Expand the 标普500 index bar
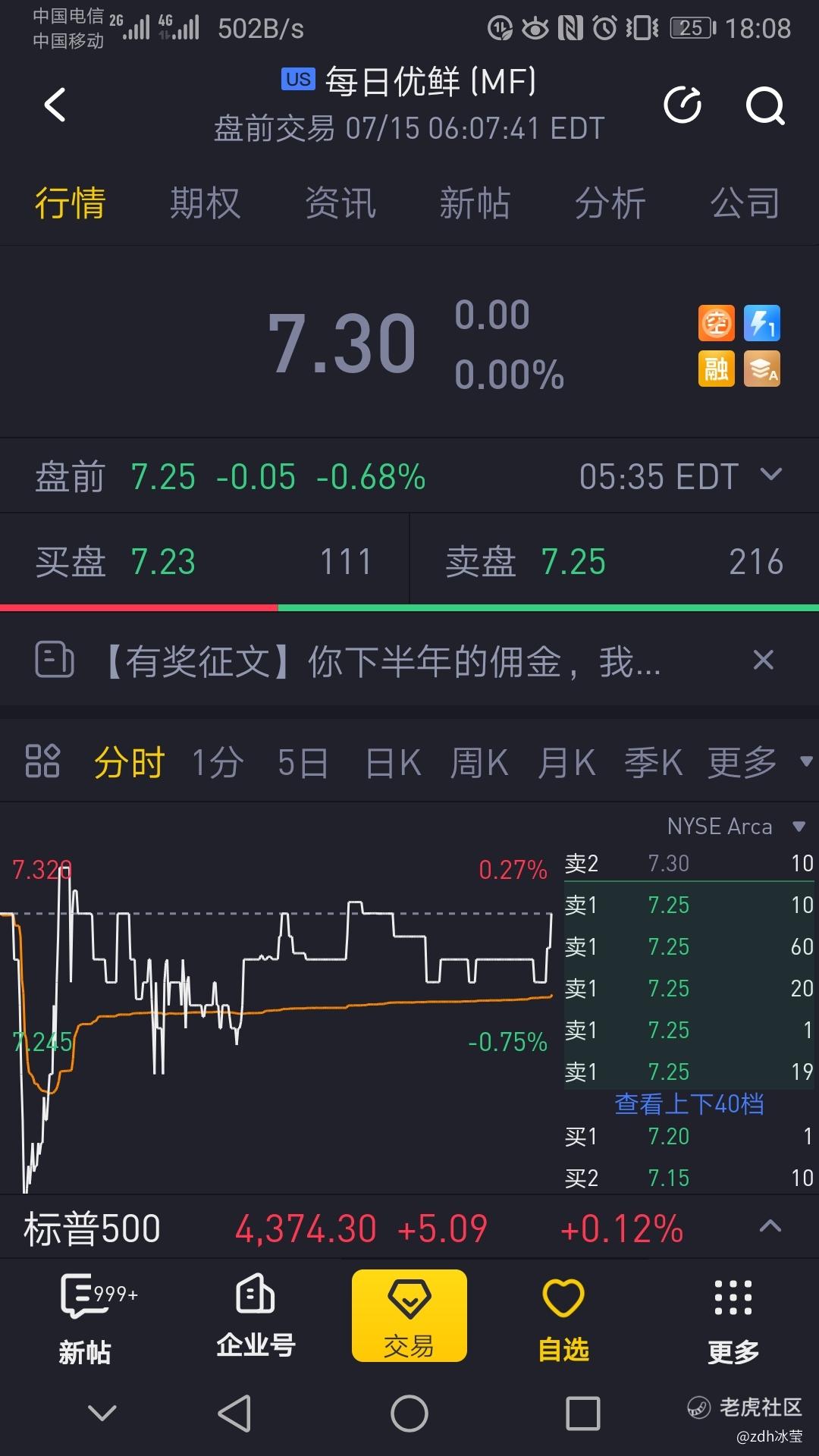The image size is (819, 1456). pos(770,1226)
